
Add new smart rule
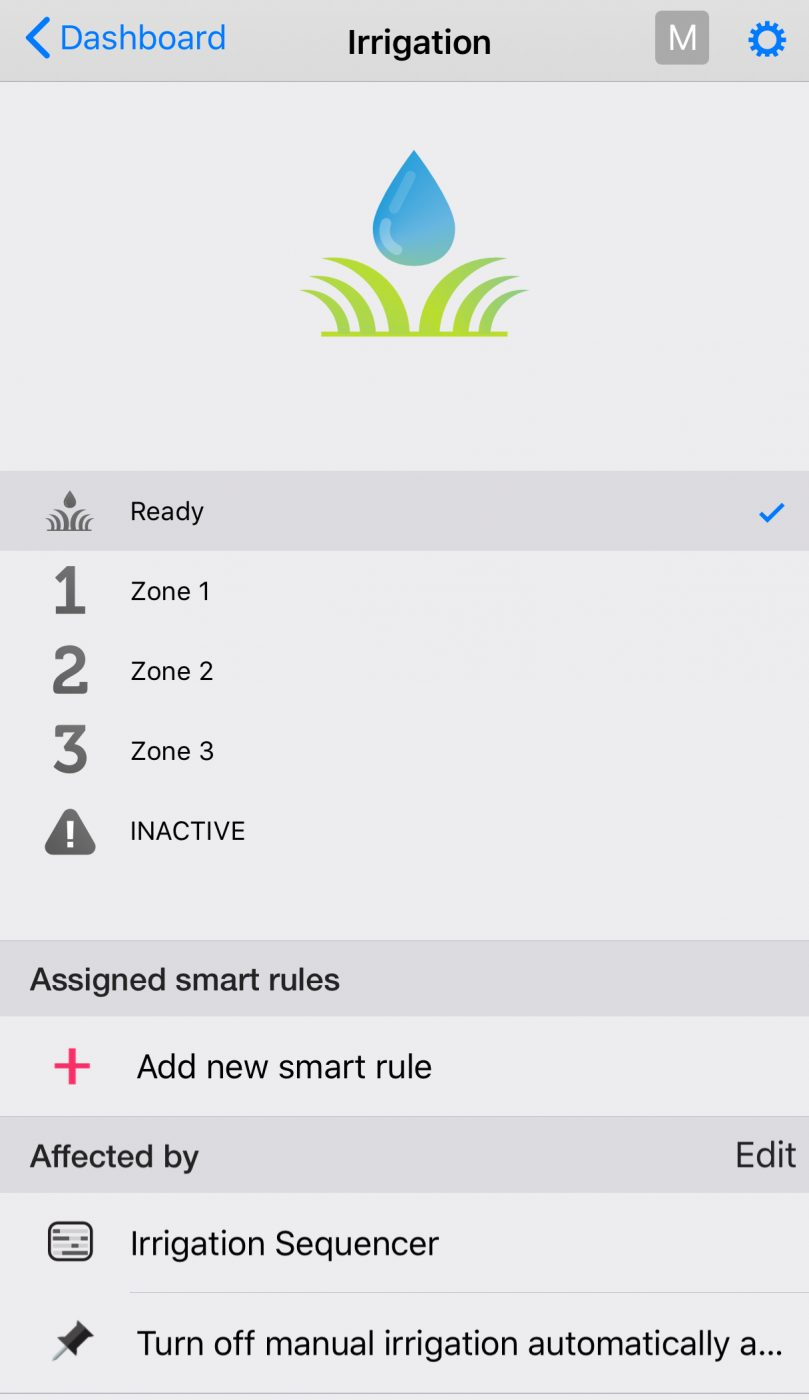click(404, 1067)
